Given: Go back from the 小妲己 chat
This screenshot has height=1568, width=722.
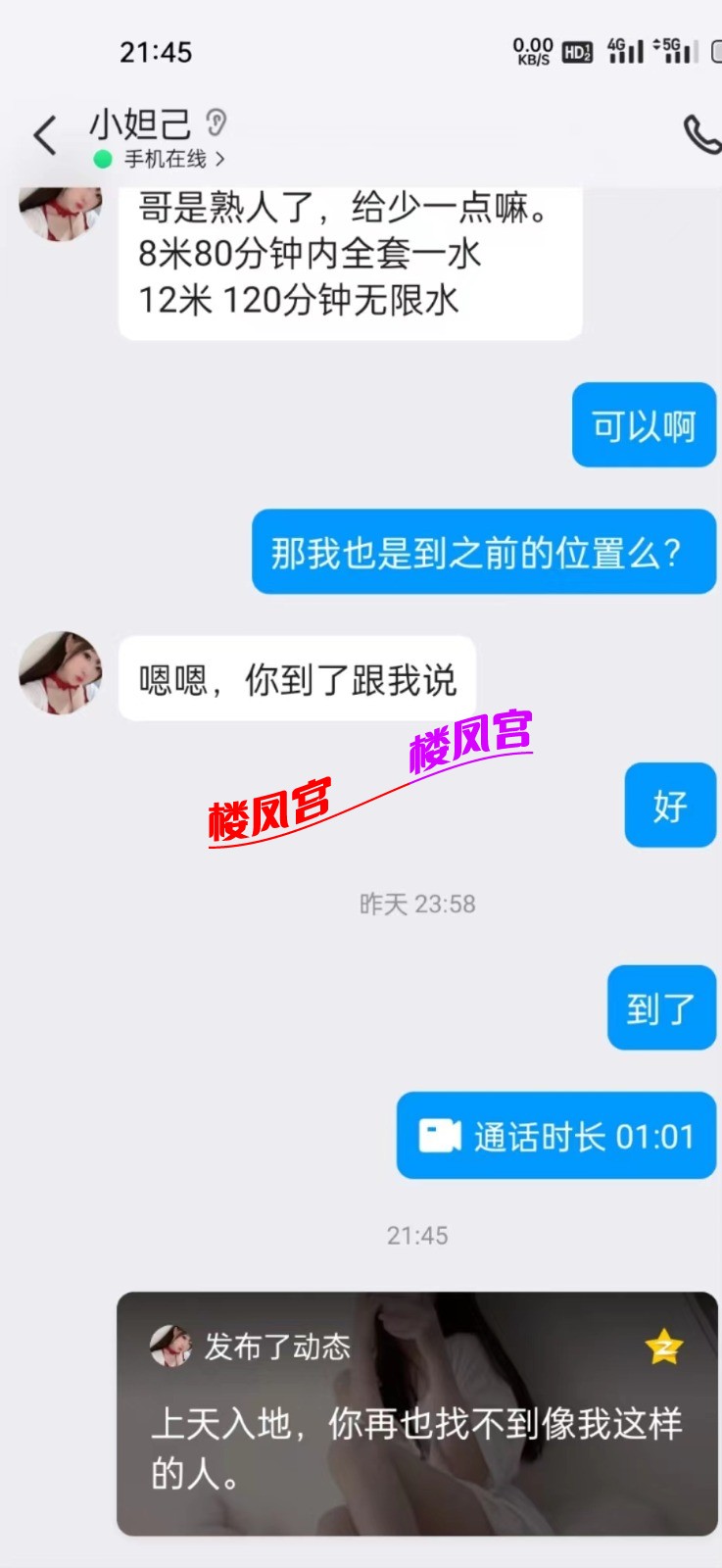Looking at the screenshot, I should tap(45, 135).
